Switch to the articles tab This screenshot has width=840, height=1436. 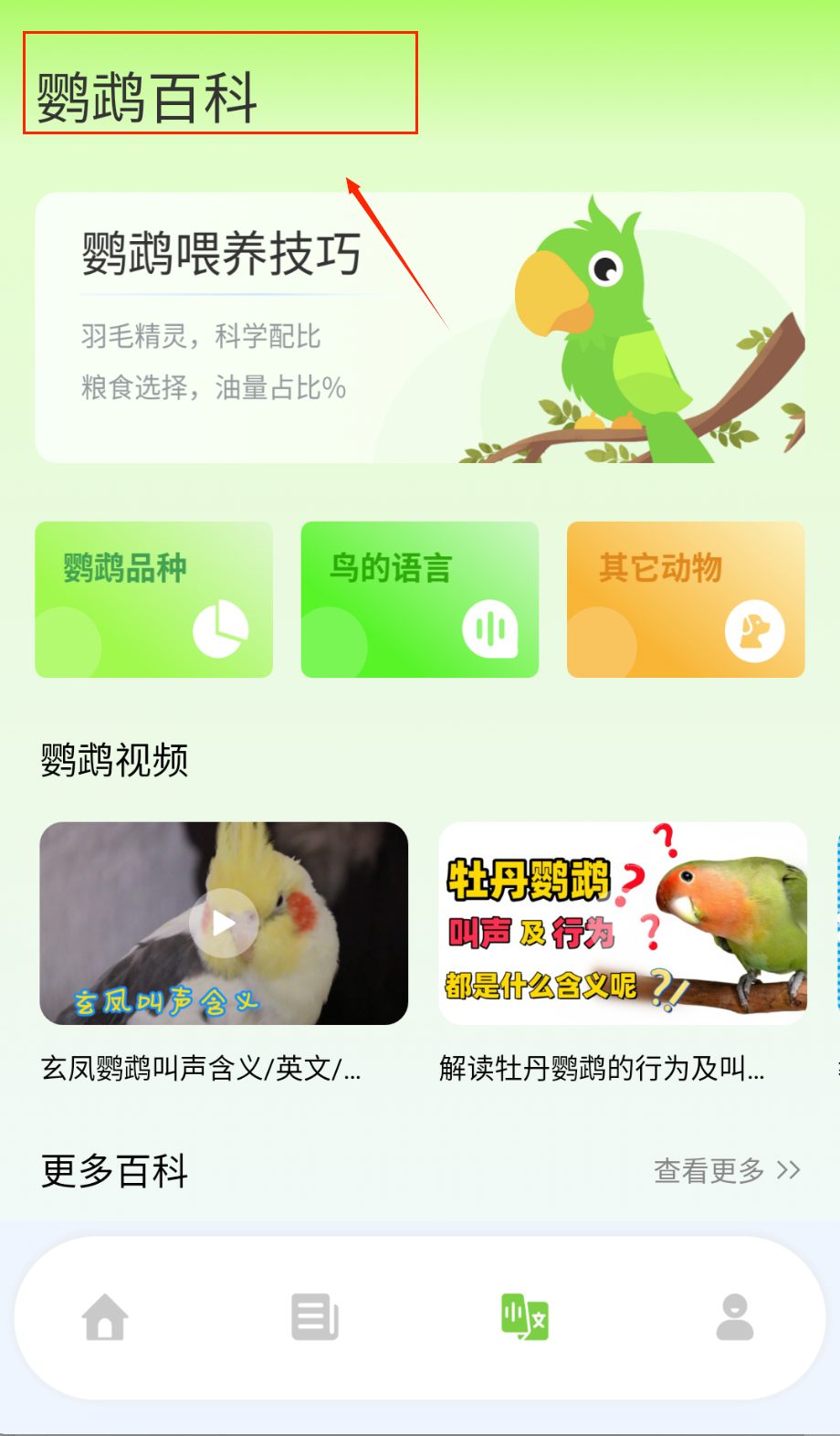click(315, 1317)
